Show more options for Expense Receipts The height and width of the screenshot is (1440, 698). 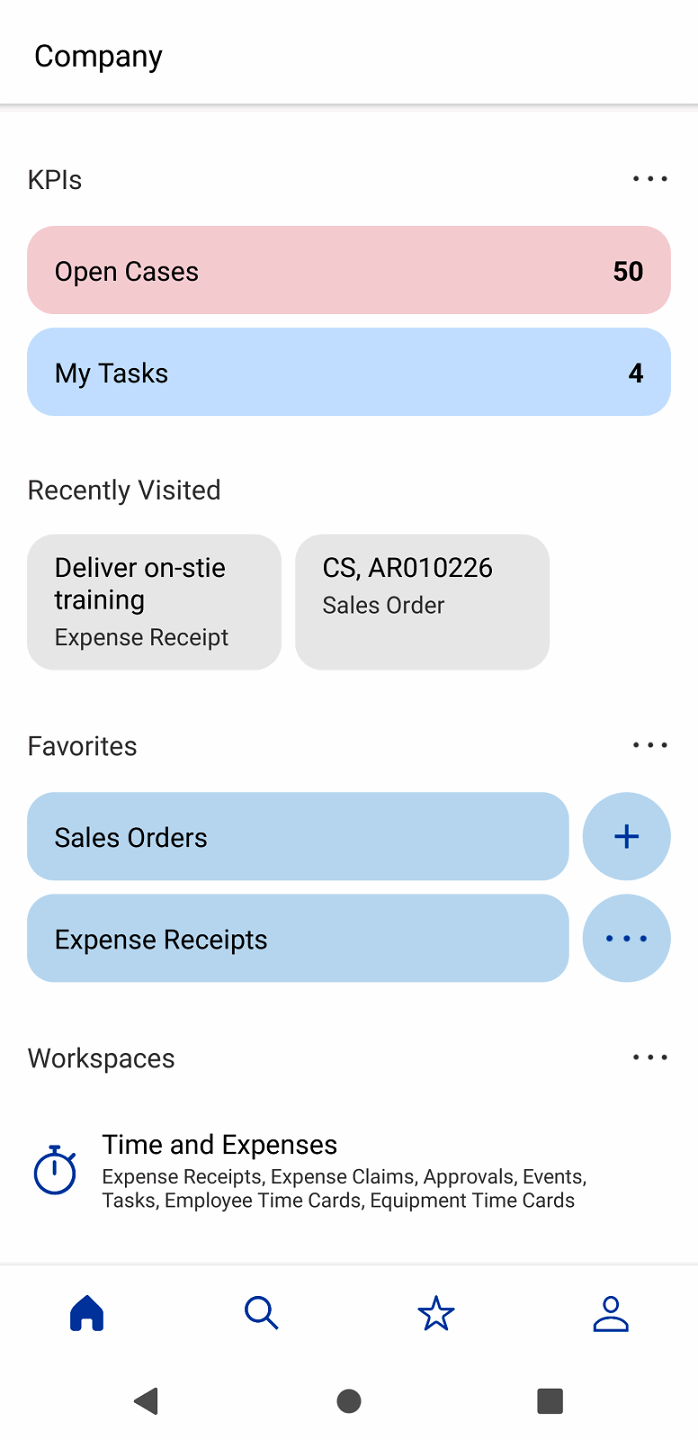coord(626,939)
